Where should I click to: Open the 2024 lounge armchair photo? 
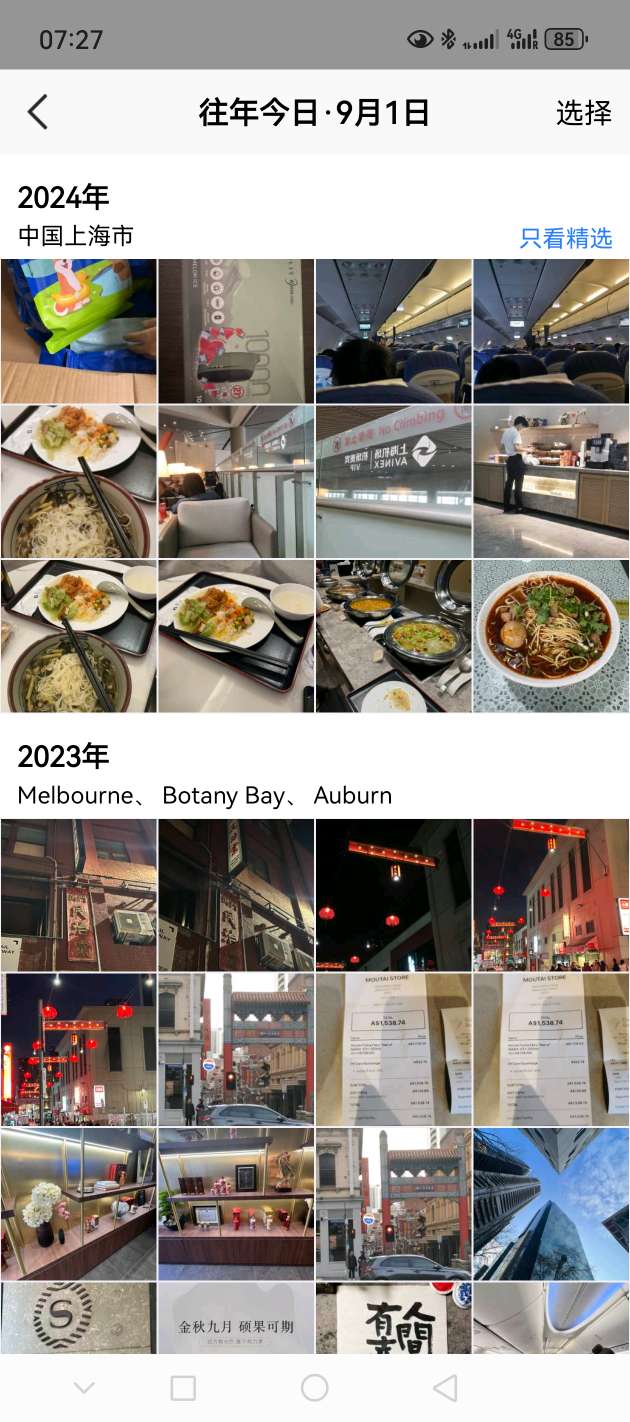(236, 481)
